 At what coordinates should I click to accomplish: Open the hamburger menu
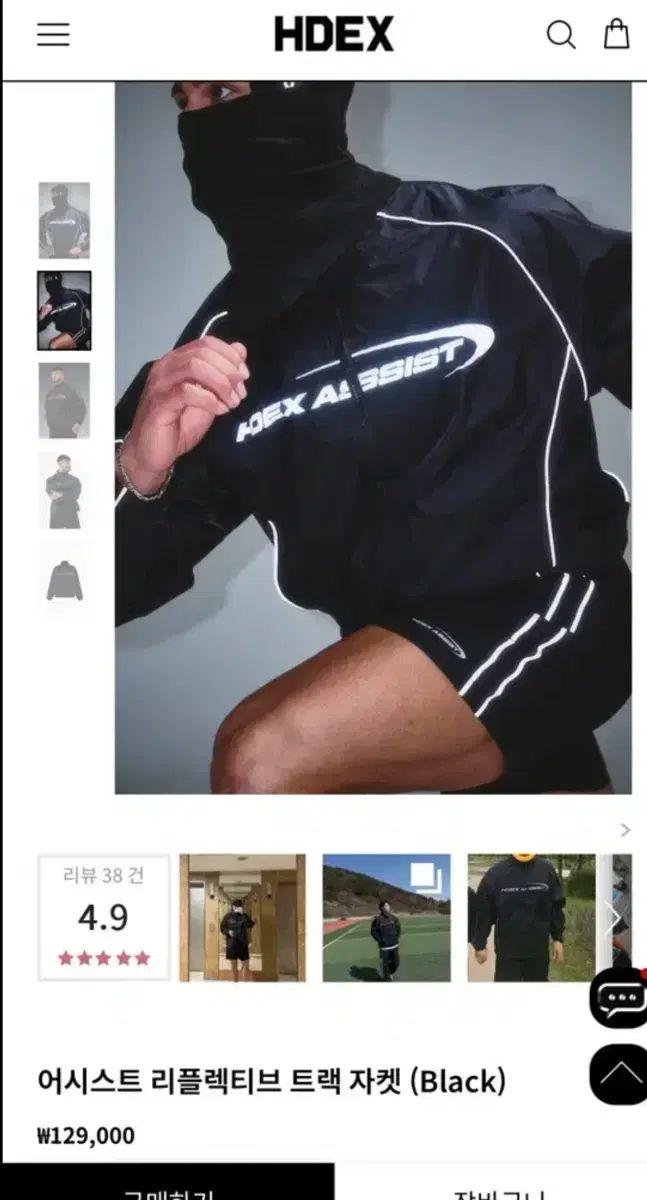53,35
